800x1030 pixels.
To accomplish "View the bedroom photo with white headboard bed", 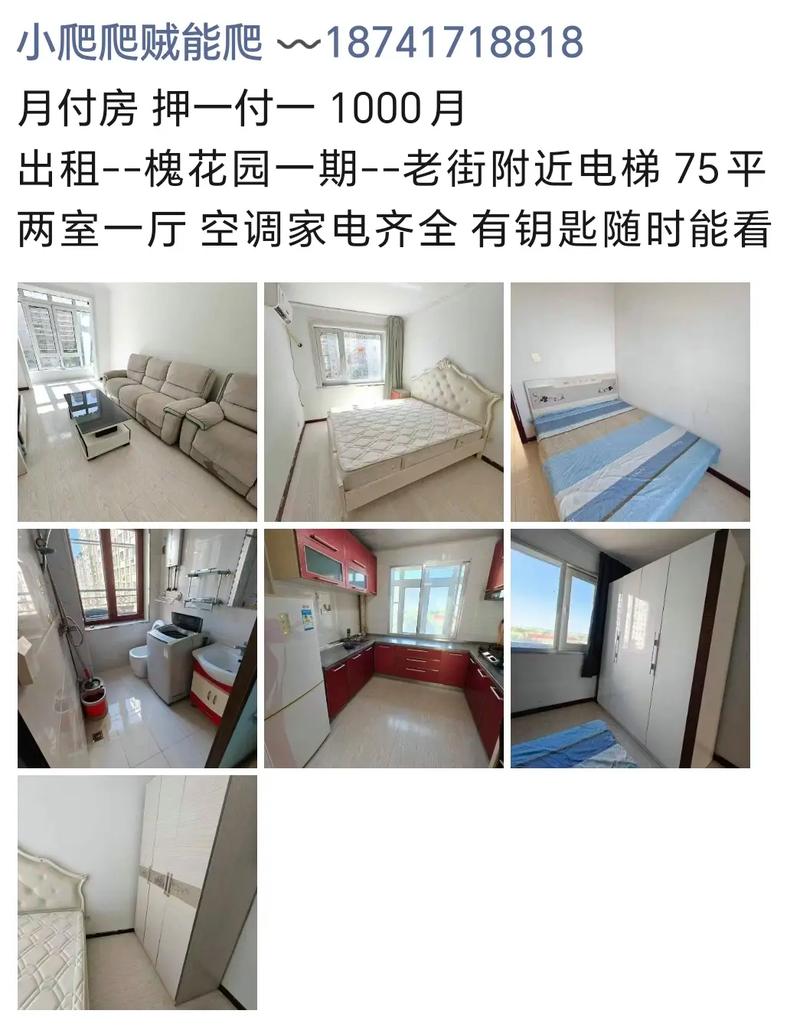I will pyautogui.click(x=384, y=401).
